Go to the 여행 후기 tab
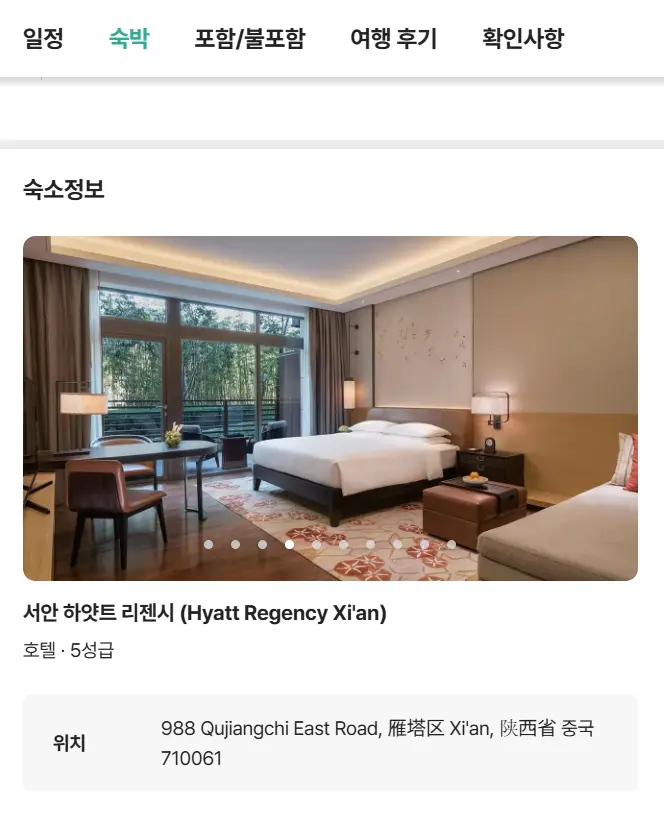 [393, 39]
